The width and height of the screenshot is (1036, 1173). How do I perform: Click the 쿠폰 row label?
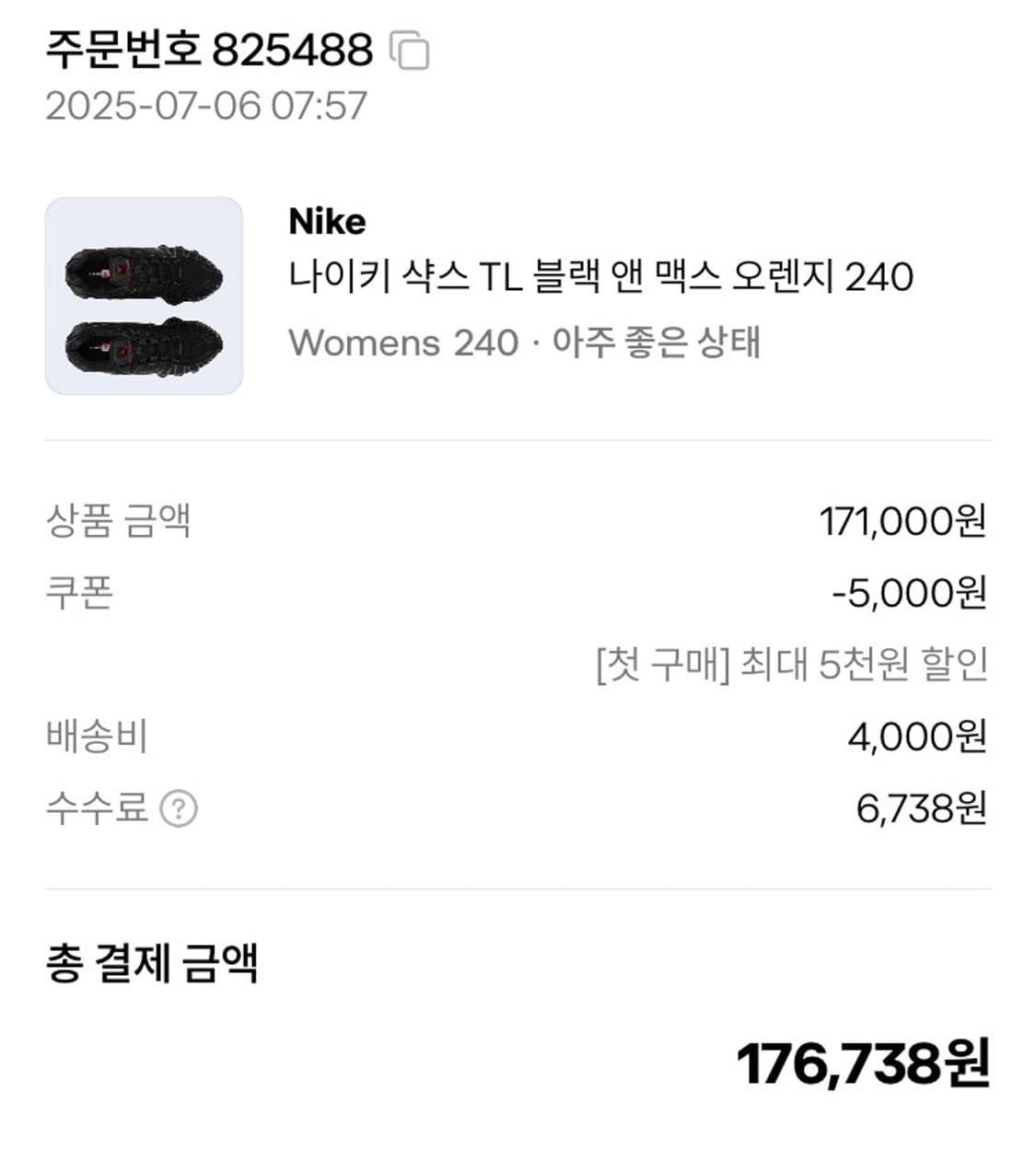(78, 594)
